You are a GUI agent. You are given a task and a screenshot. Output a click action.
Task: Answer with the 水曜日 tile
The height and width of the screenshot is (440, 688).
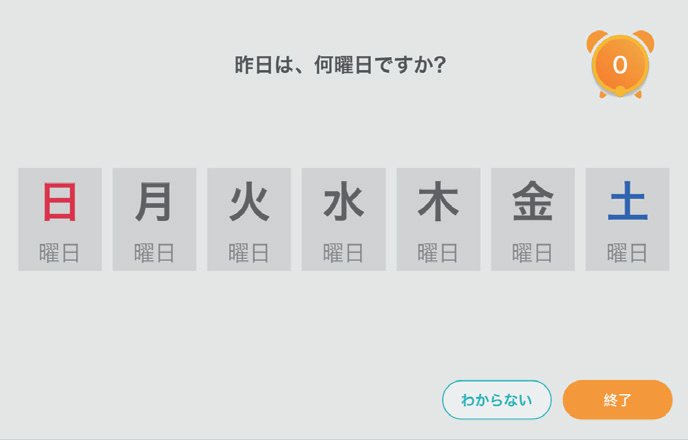343,219
